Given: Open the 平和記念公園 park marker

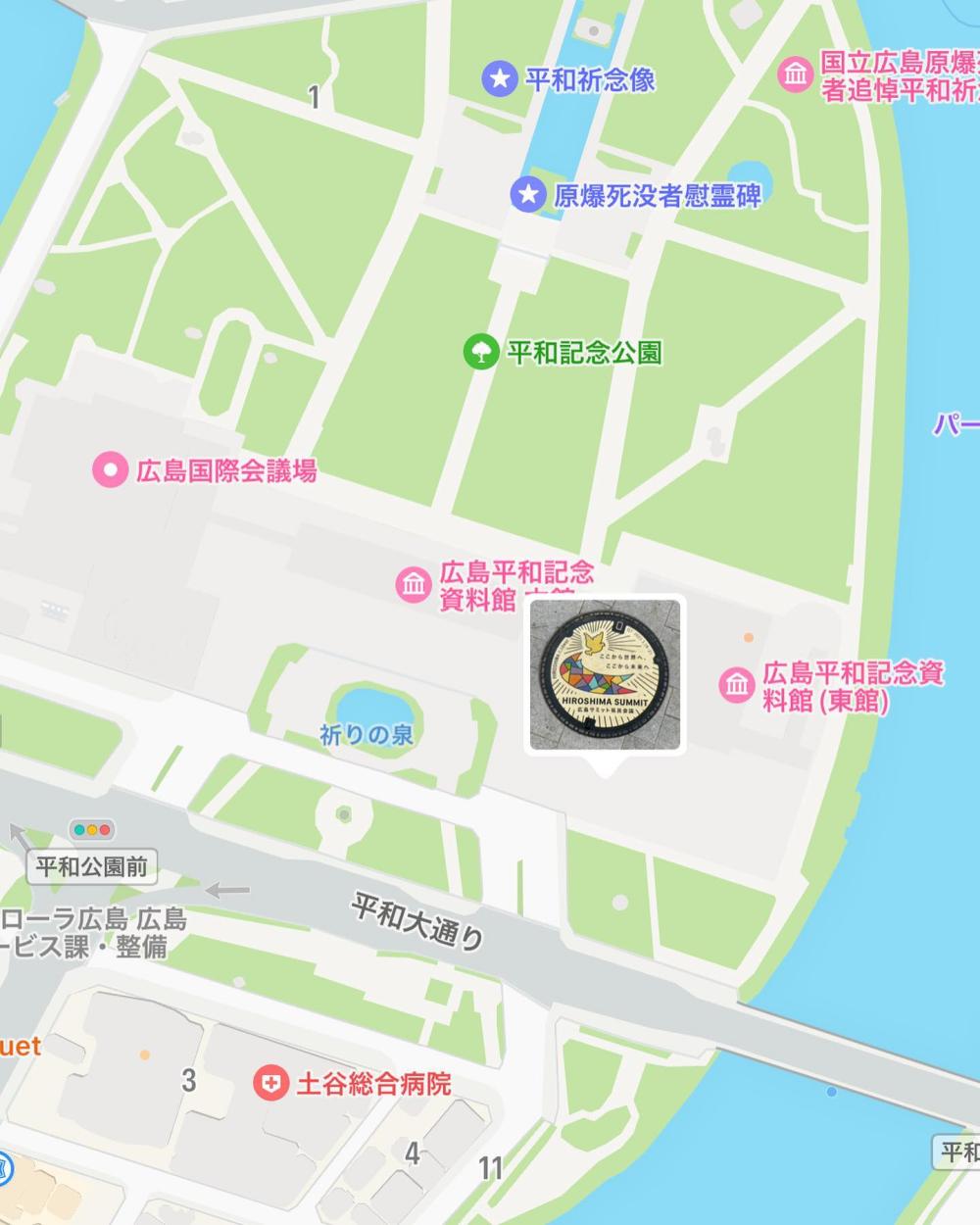Looking at the screenshot, I should (480, 352).
